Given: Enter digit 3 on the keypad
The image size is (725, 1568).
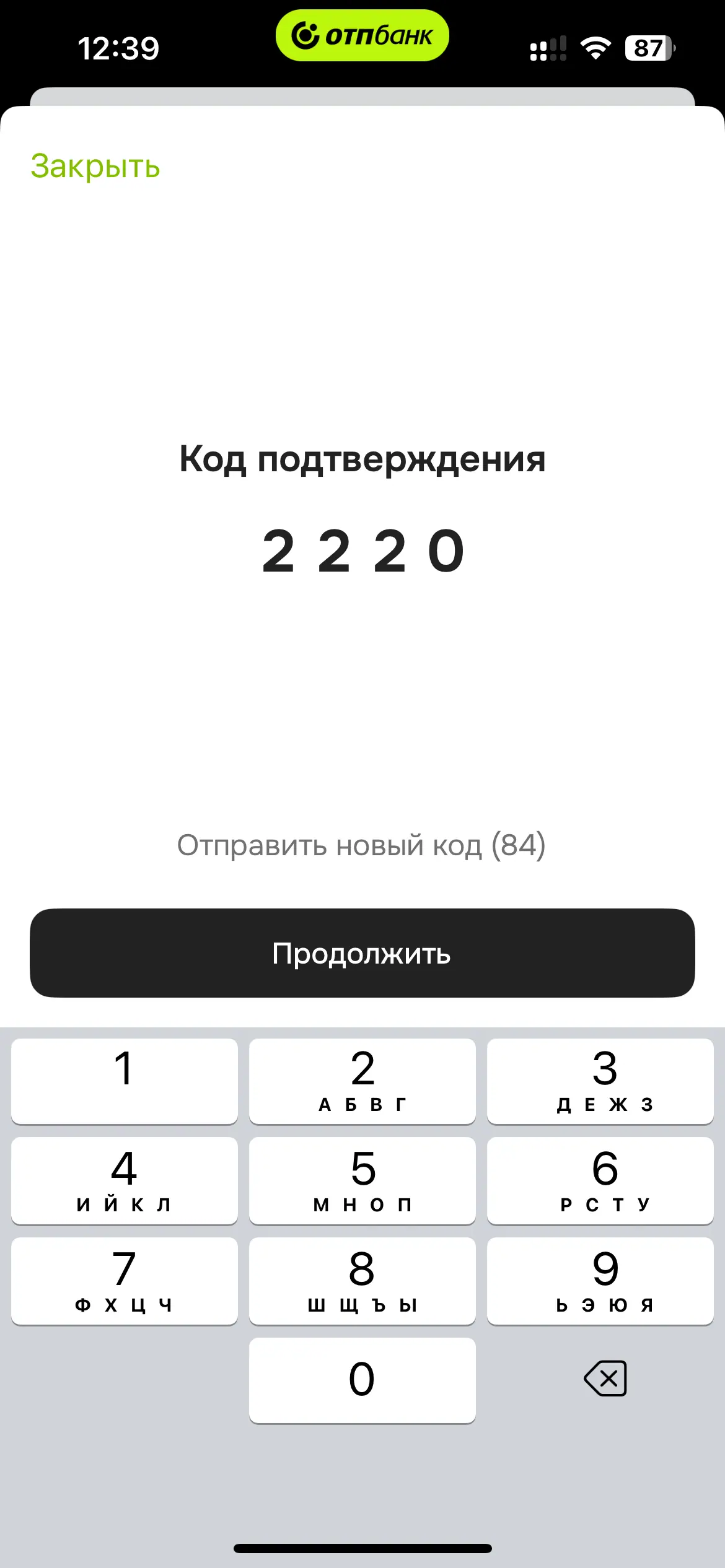Looking at the screenshot, I should [x=600, y=1081].
